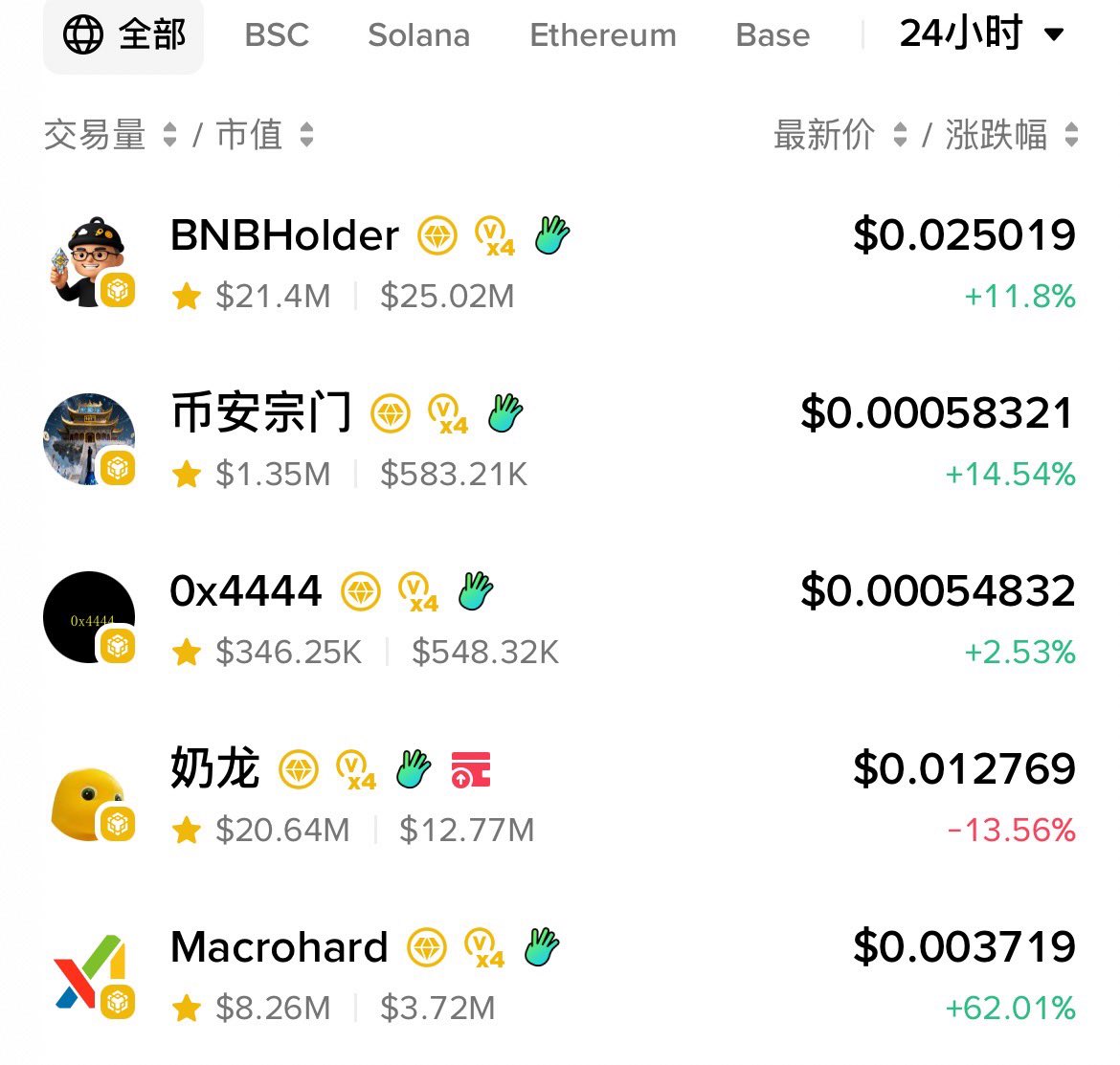Screen dimensions: 1120x1065
Task: Toggle the favorite star for Macrohard
Action: pyautogui.click(x=186, y=1009)
